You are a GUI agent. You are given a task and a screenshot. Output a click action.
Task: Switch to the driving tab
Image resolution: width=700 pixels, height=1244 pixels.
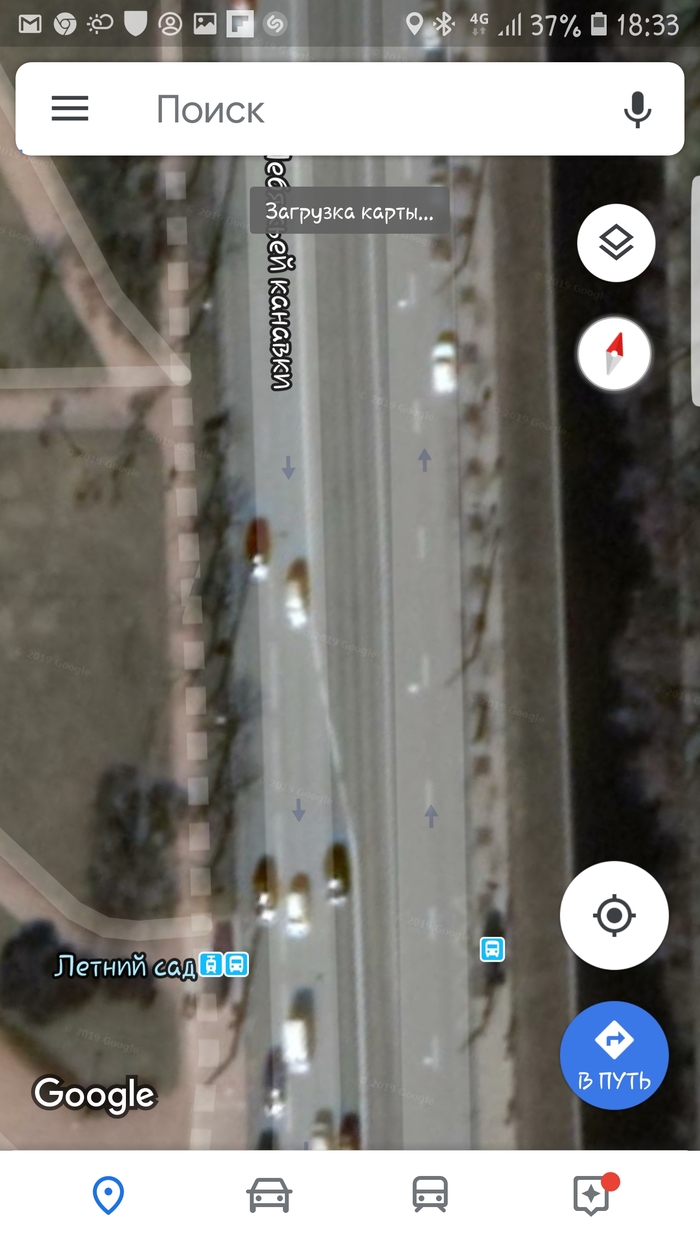269,1195
